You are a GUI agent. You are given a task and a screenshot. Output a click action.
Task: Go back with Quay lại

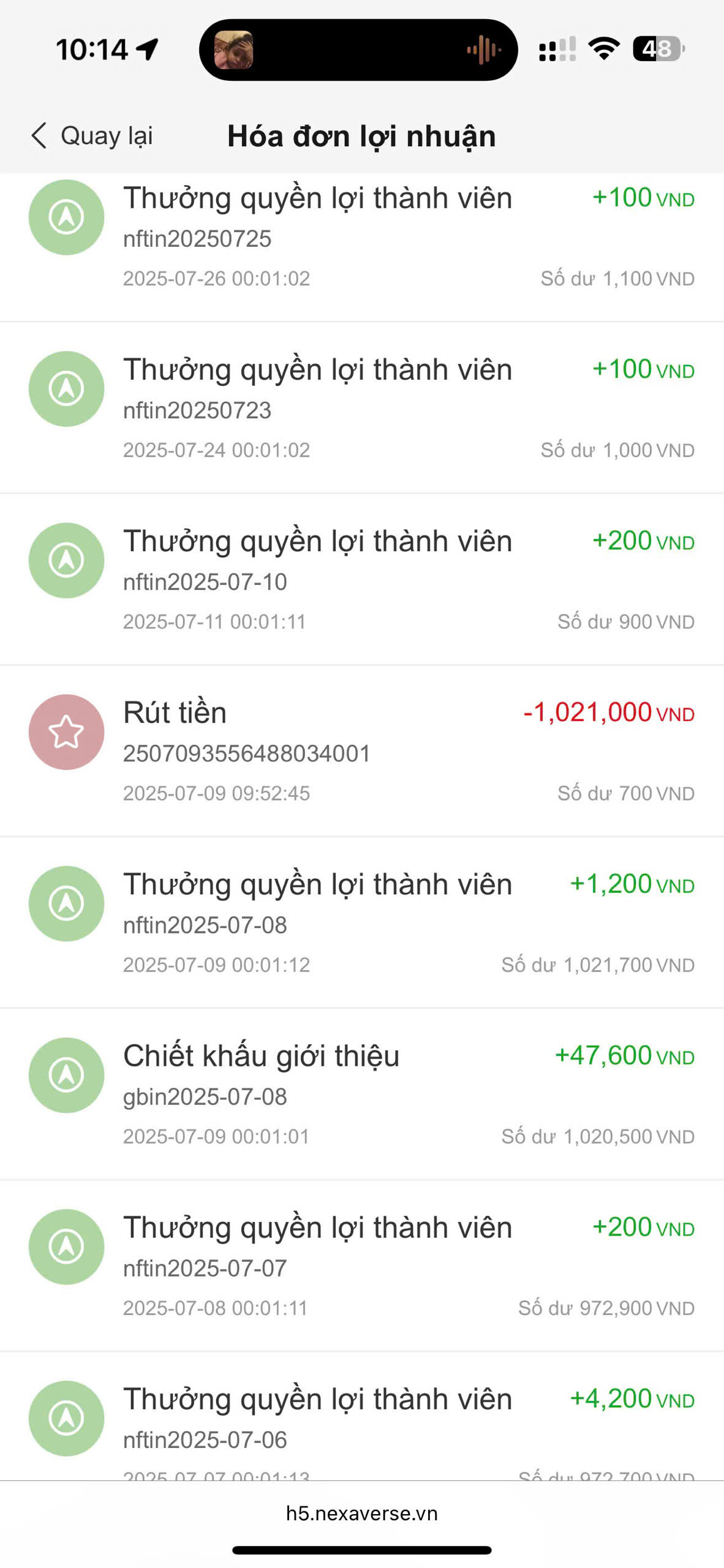pos(92,135)
